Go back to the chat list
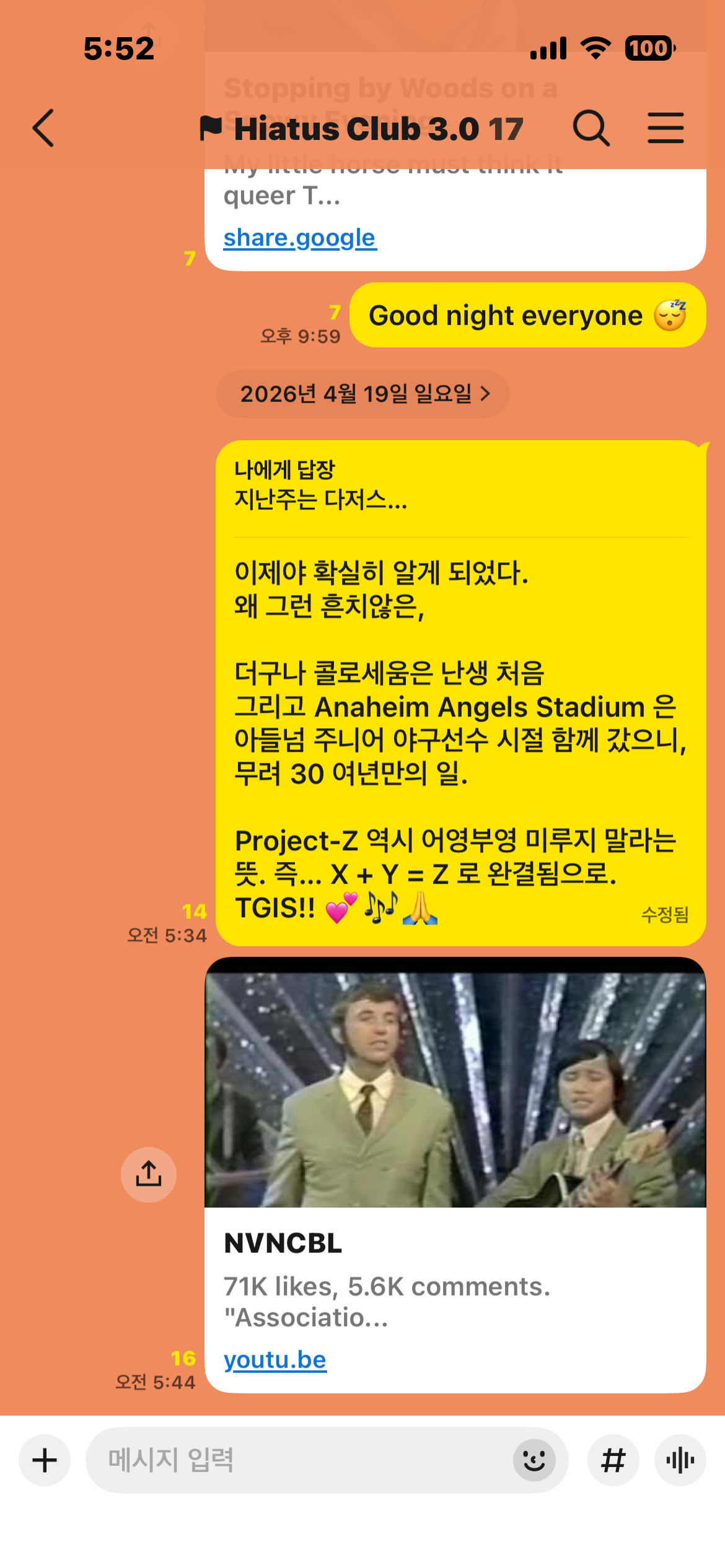This screenshot has width=725, height=1568. tap(43, 128)
